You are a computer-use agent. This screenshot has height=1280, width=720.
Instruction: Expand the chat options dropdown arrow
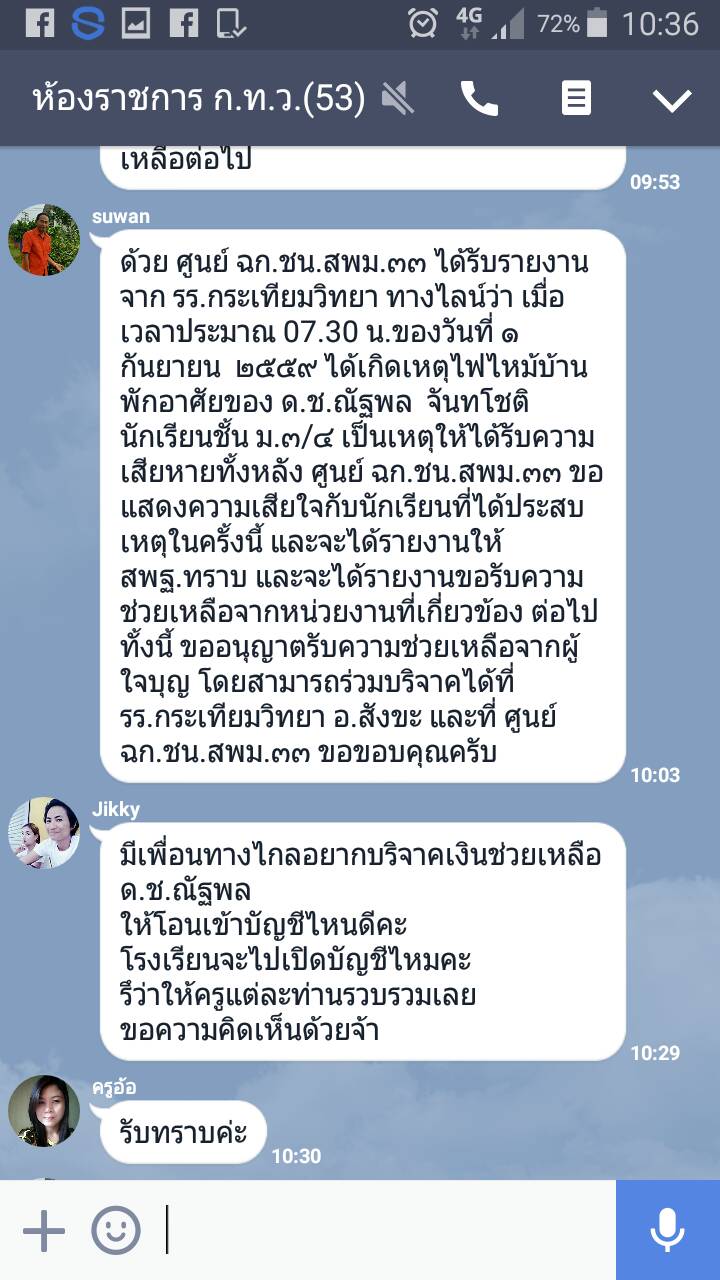(672, 99)
